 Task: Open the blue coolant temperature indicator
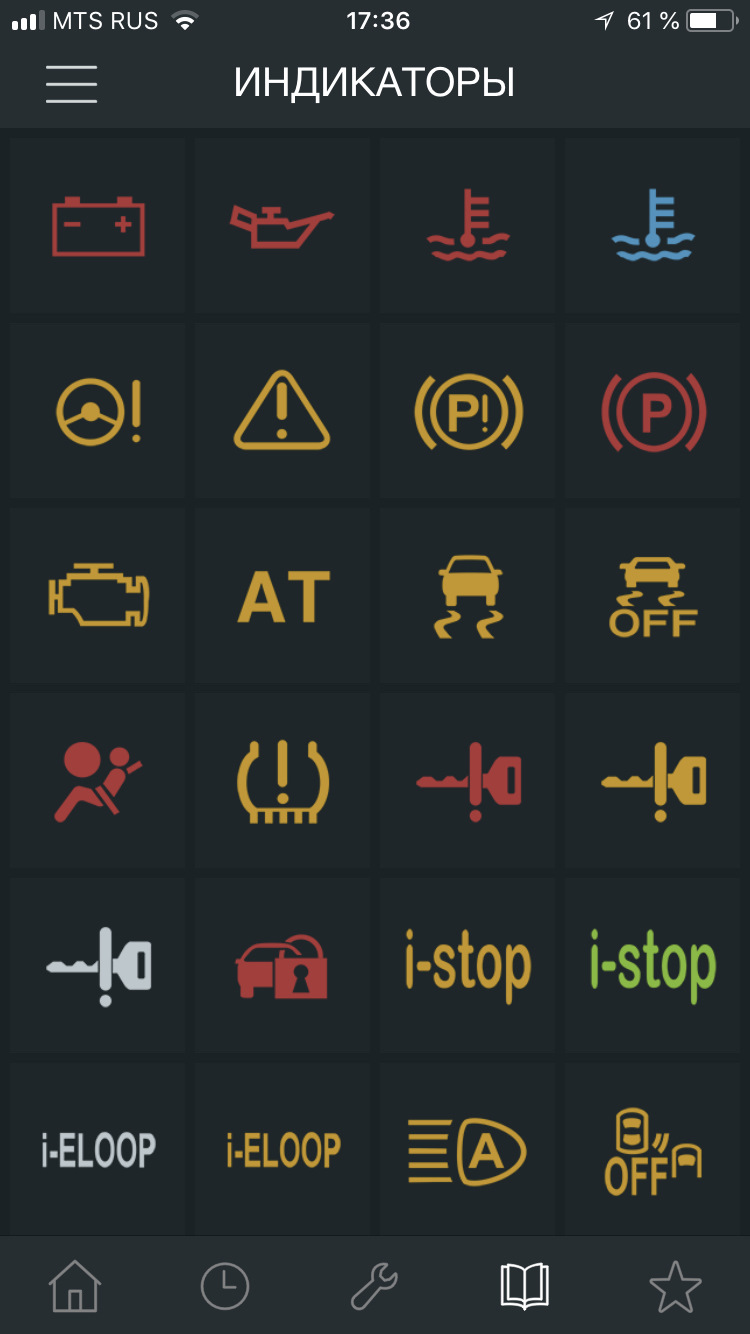652,226
